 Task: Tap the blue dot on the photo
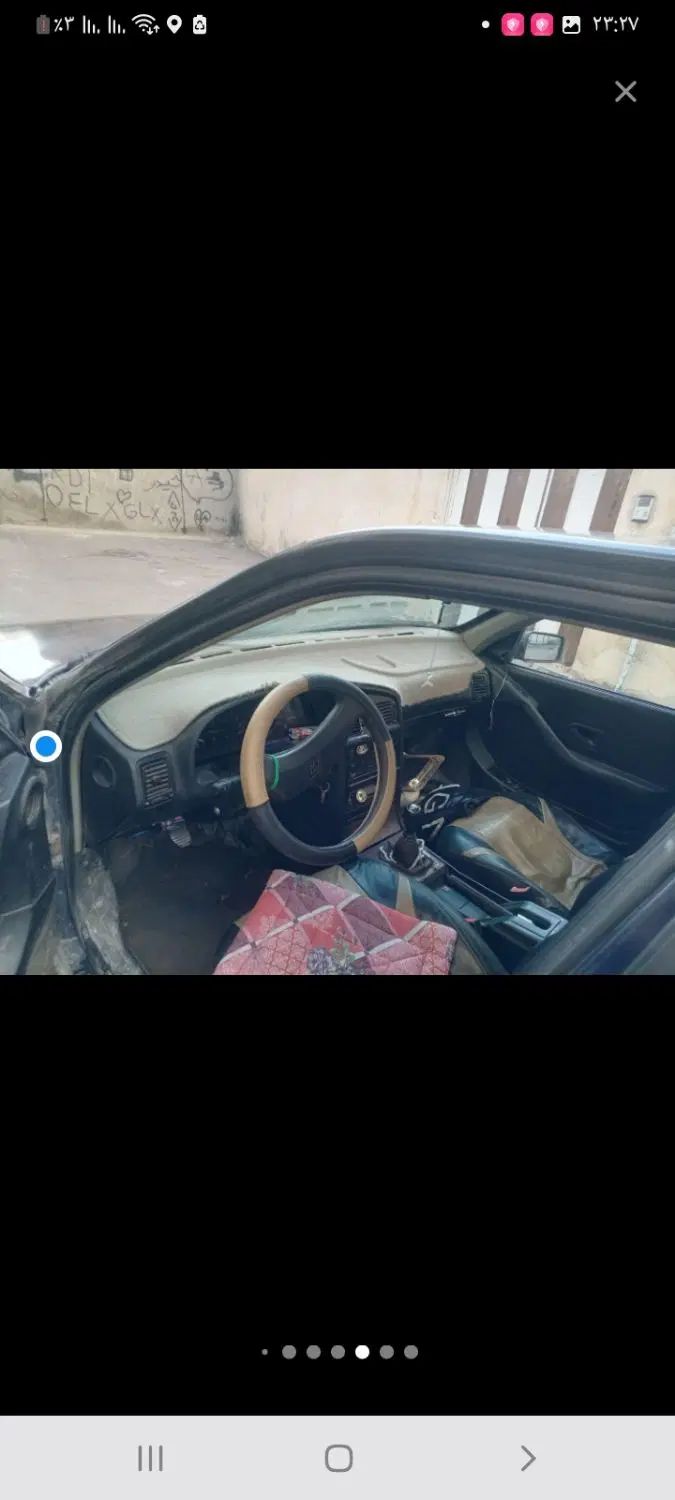46,746
